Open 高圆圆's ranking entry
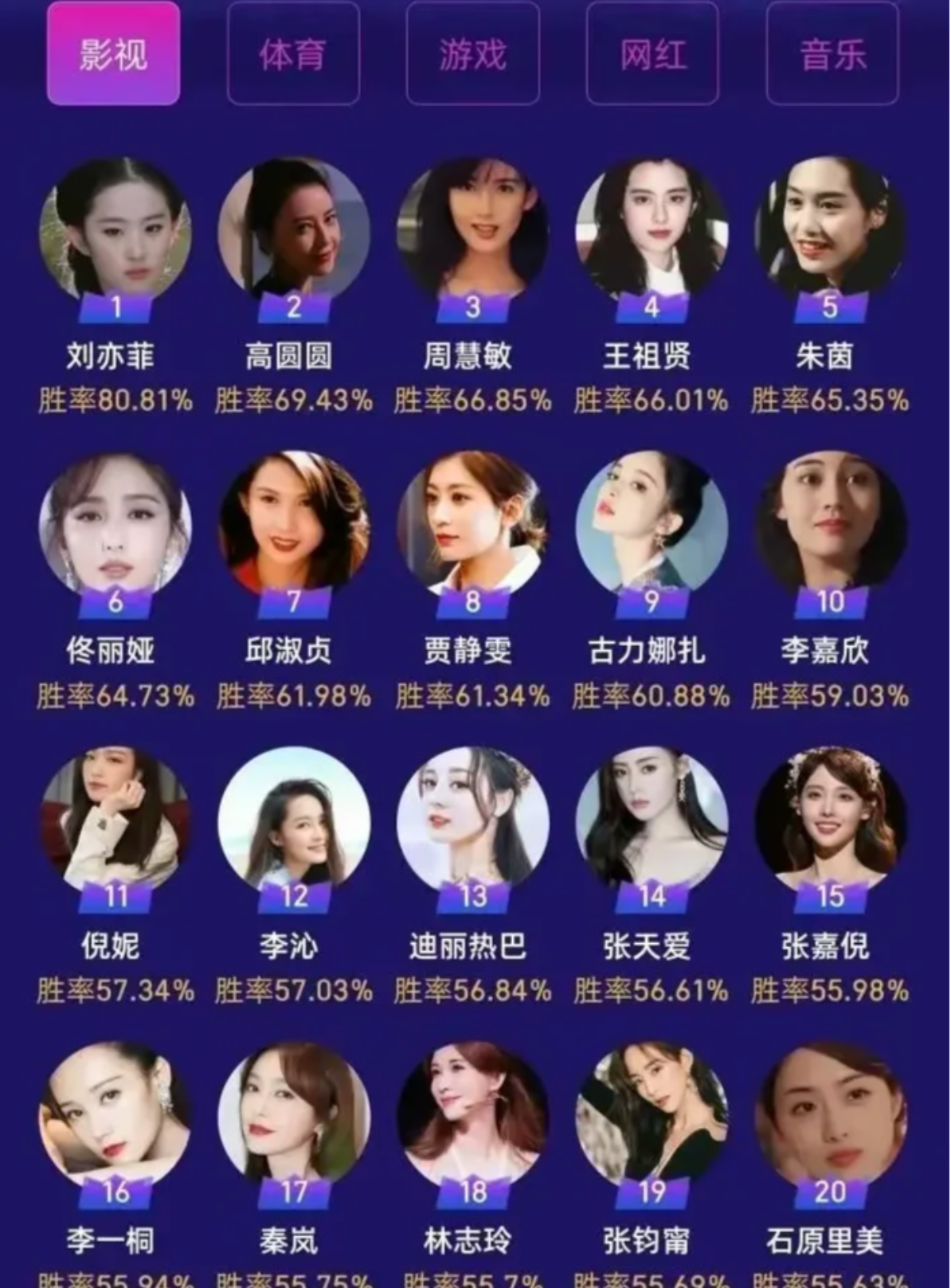The width and height of the screenshot is (951, 1288). pyautogui.click(x=294, y=233)
